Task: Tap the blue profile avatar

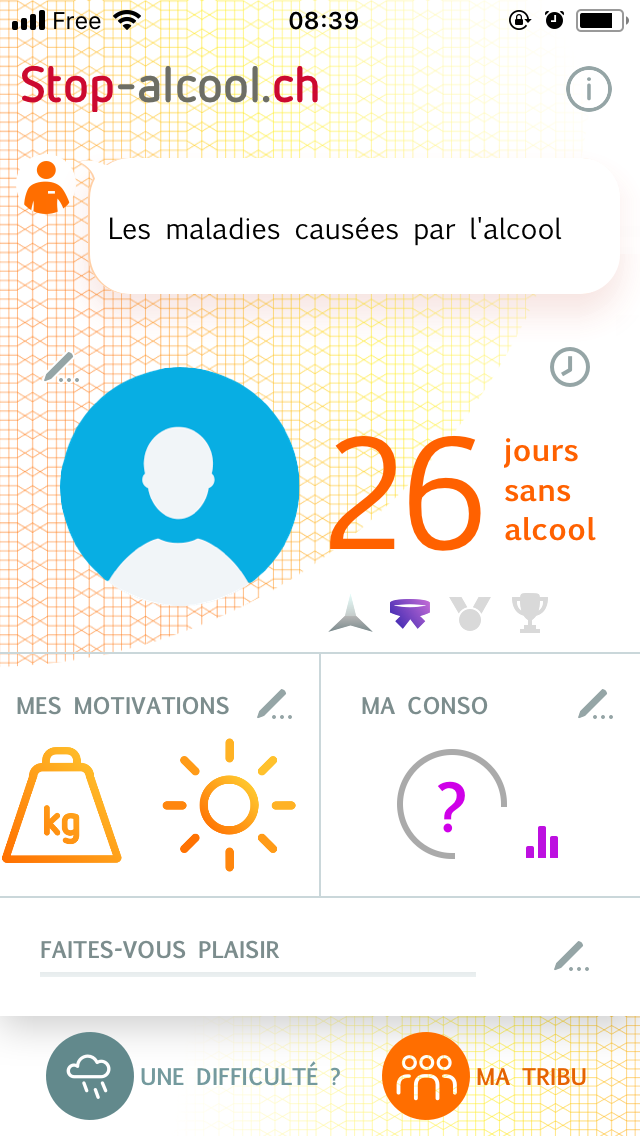Action: point(180,485)
